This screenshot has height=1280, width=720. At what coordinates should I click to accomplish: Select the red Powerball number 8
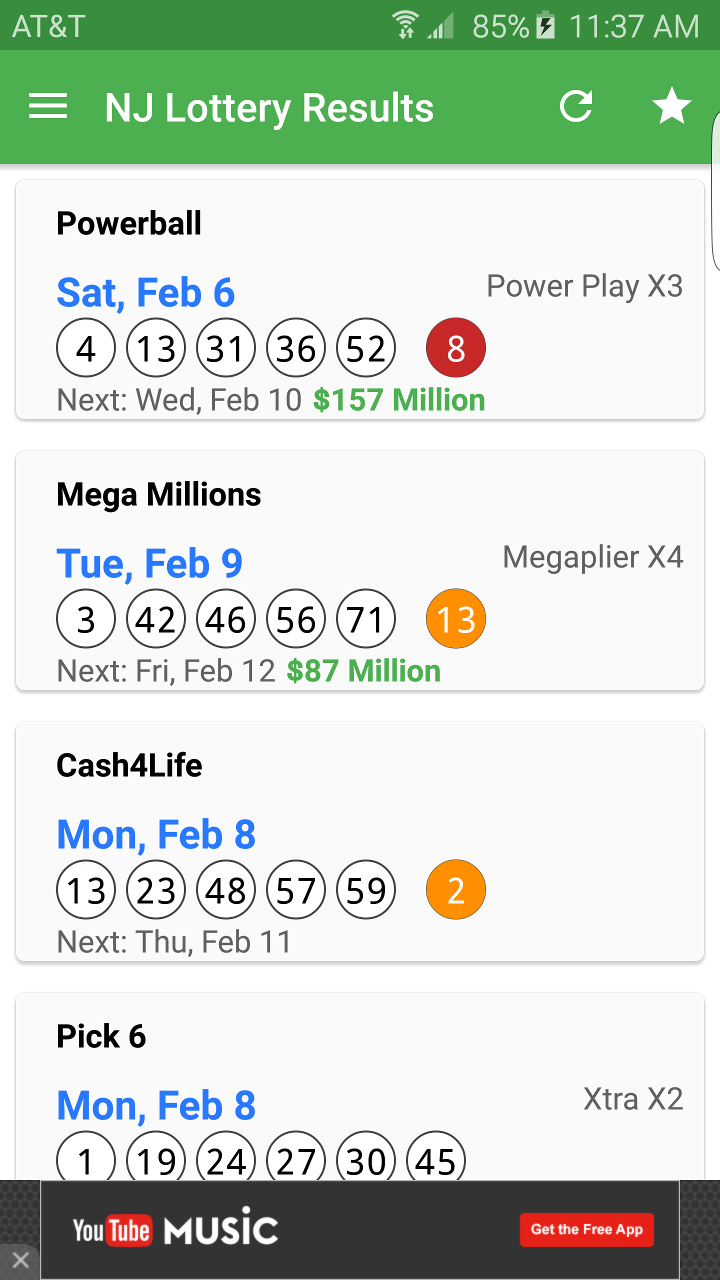pos(456,347)
